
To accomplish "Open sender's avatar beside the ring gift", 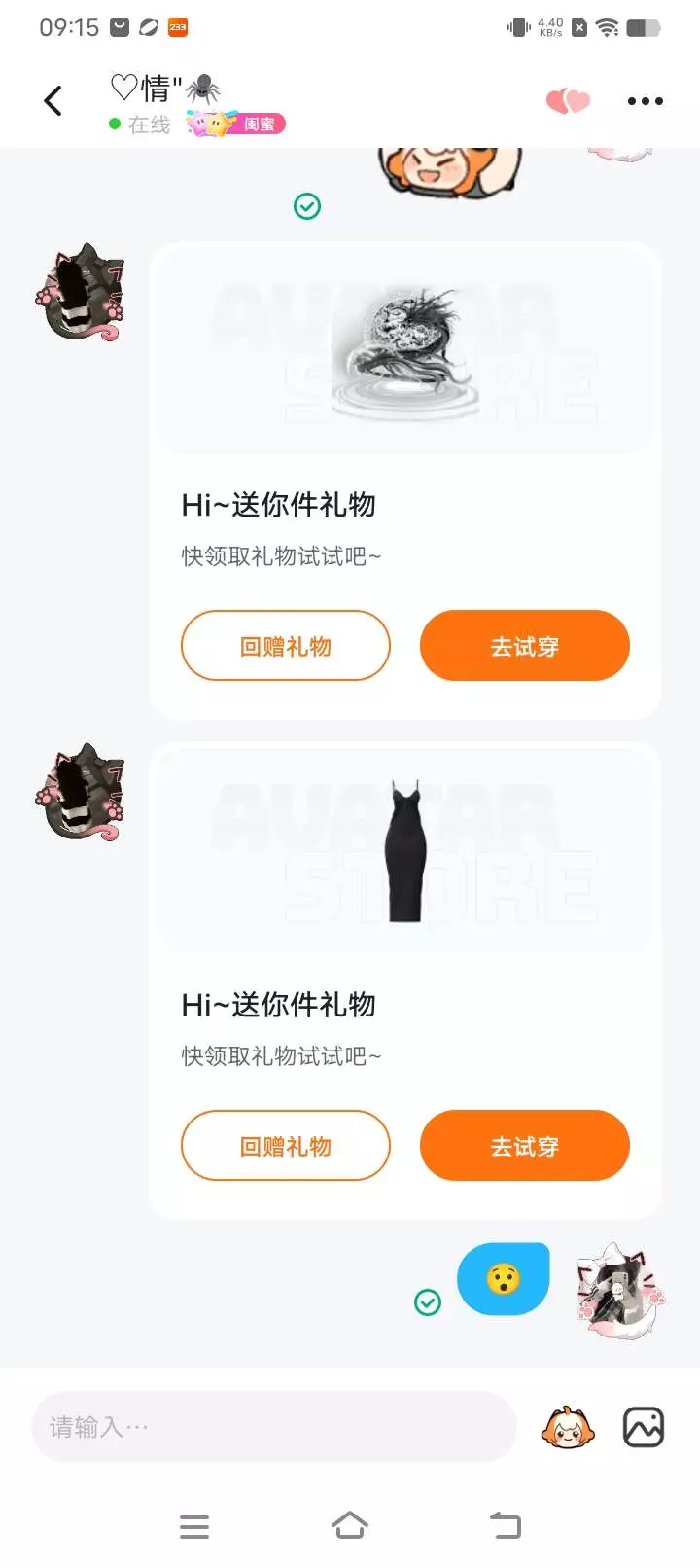I will pos(80,292).
